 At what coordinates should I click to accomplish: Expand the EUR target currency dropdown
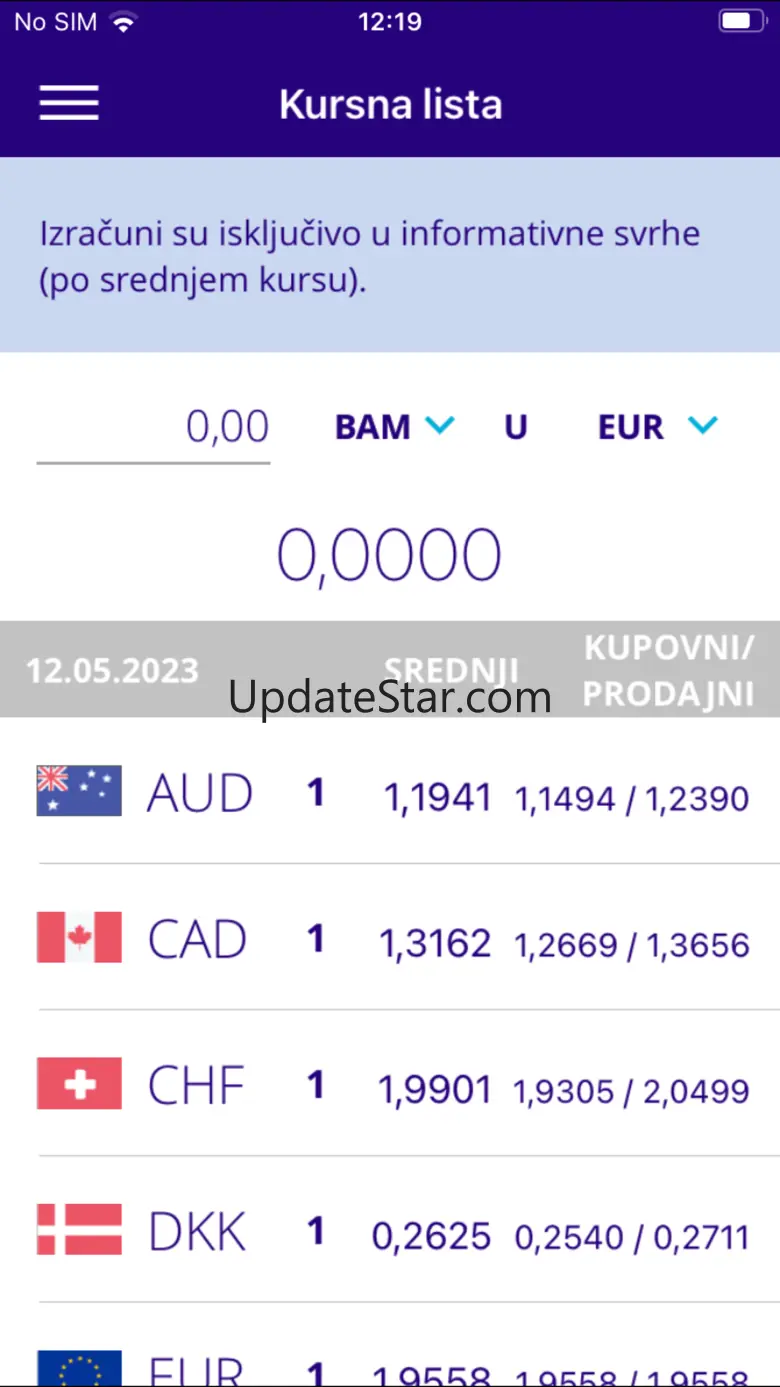657,427
